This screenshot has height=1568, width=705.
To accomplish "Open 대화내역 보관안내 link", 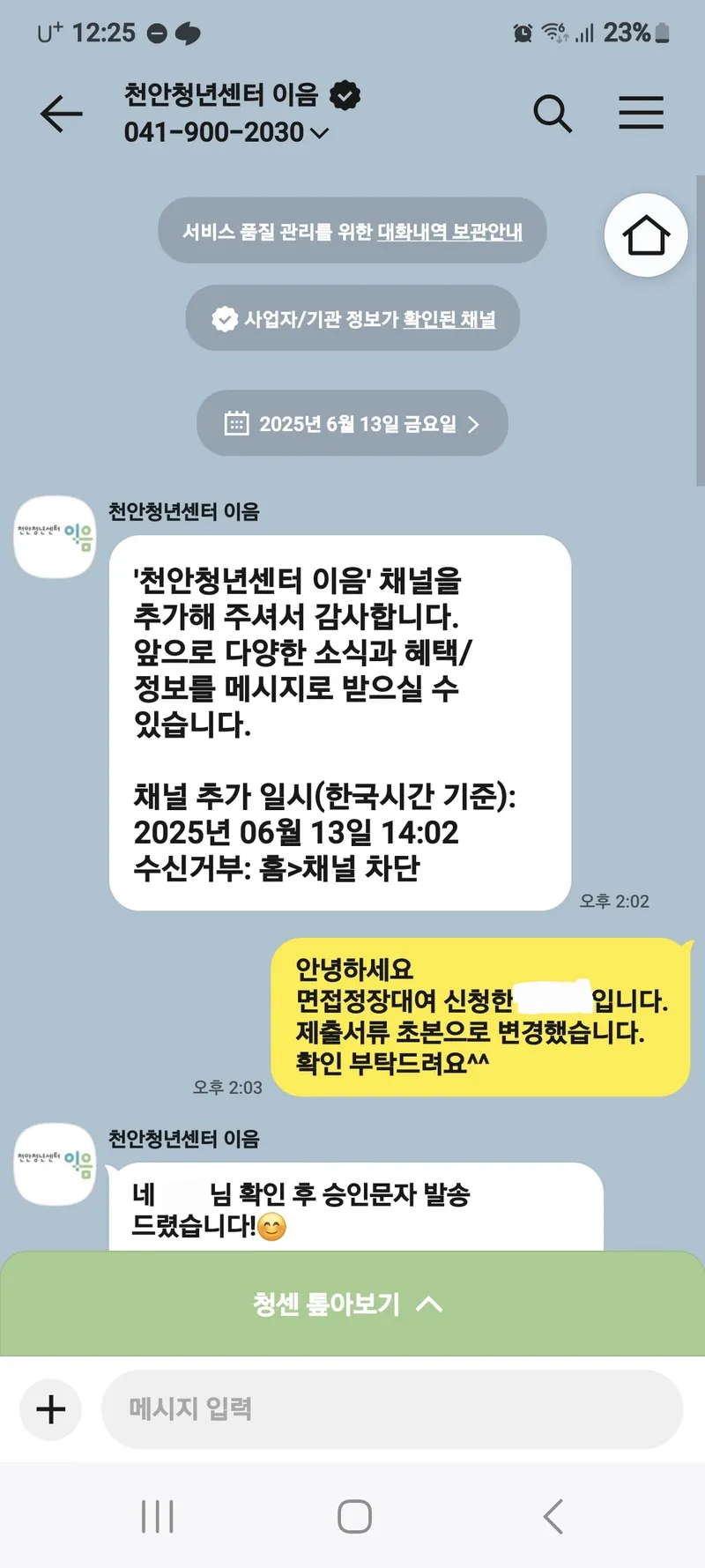I will point(449,232).
